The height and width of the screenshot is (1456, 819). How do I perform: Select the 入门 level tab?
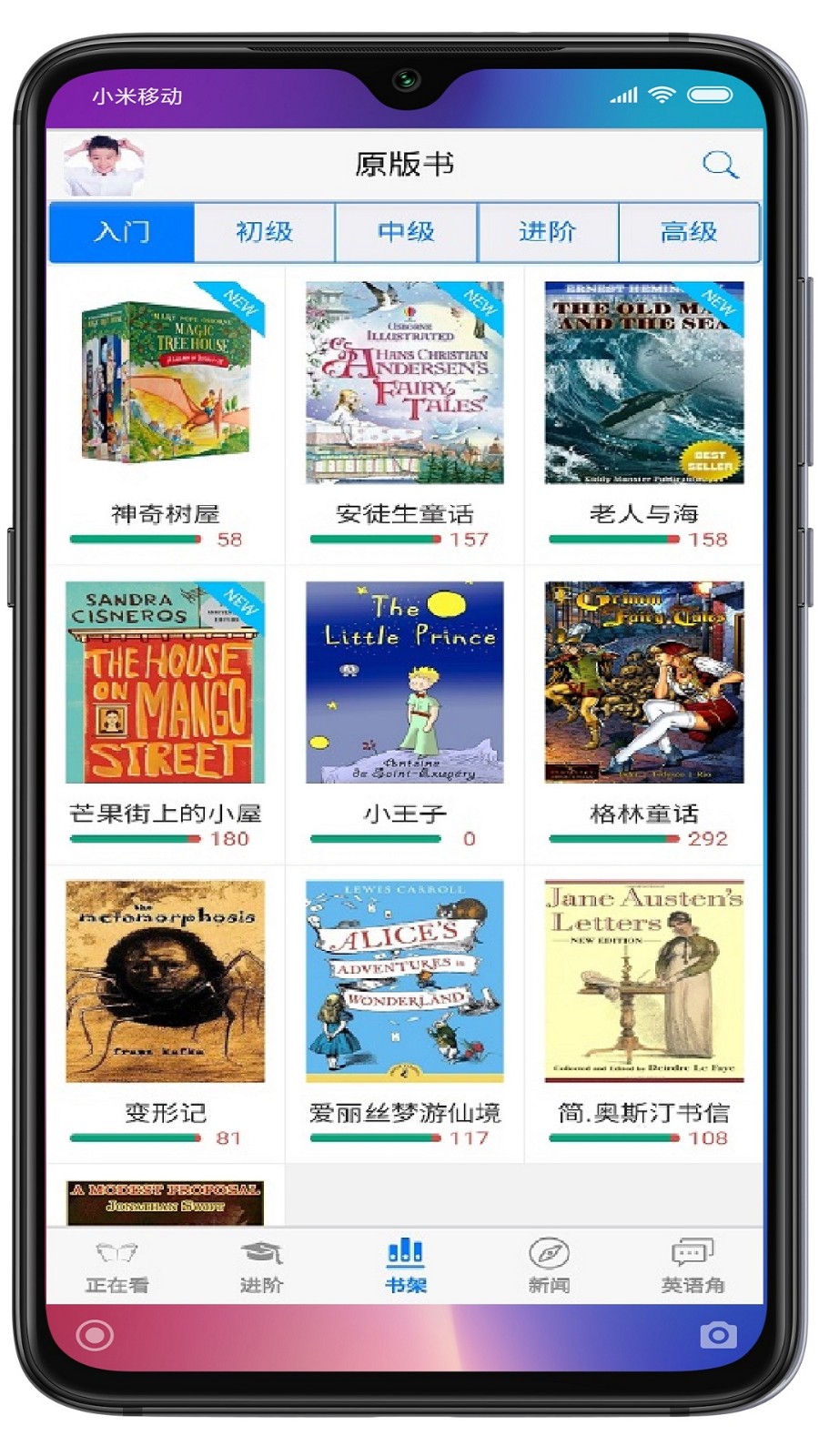coord(122,232)
